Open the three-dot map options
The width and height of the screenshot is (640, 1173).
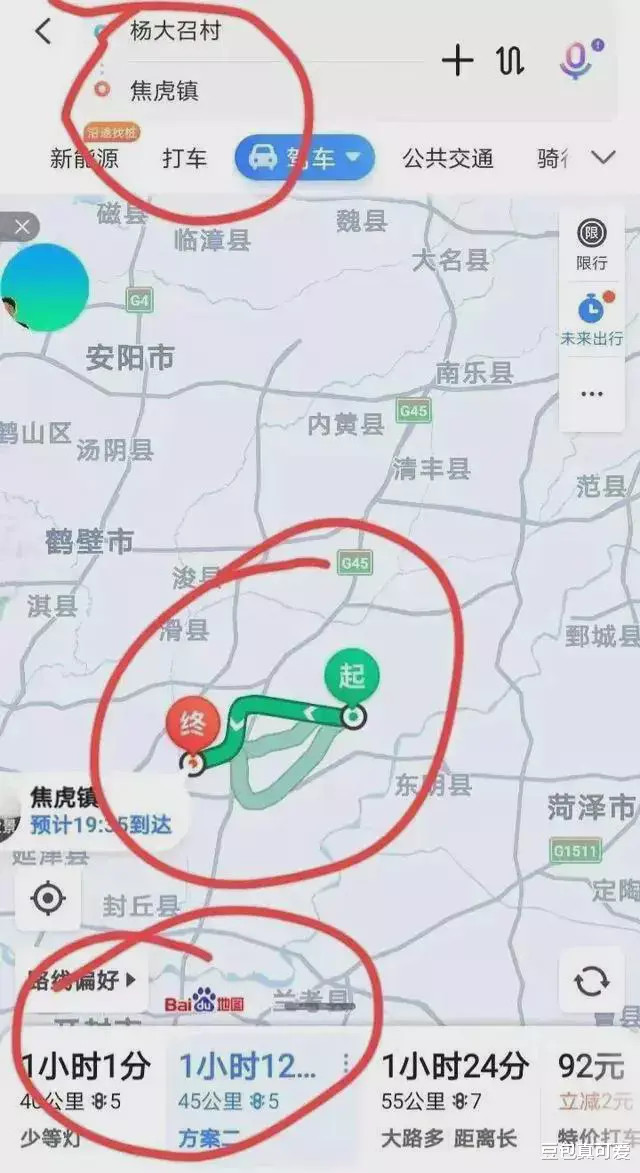(x=591, y=393)
